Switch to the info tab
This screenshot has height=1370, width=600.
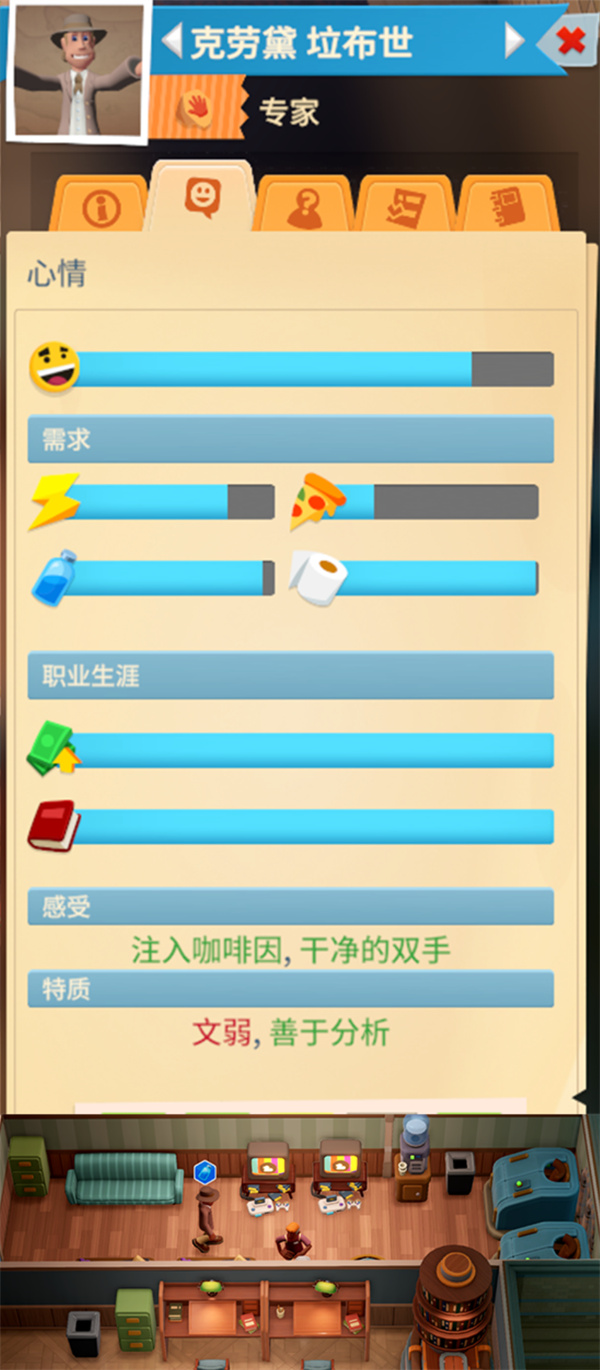point(100,207)
